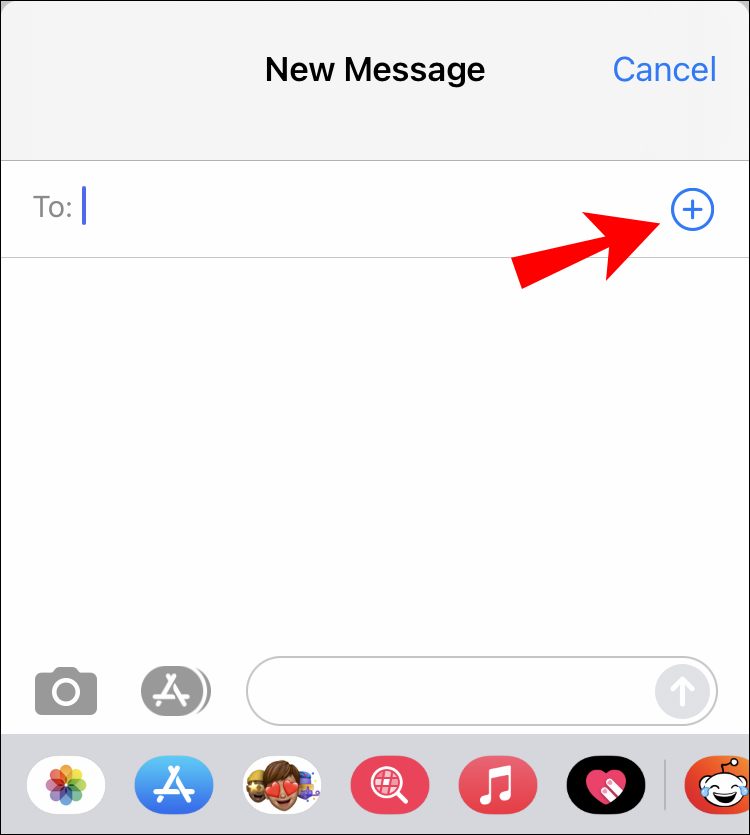The image size is (750, 835).
Task: Toggle the App Store apps drawer
Action: [x=175, y=689]
